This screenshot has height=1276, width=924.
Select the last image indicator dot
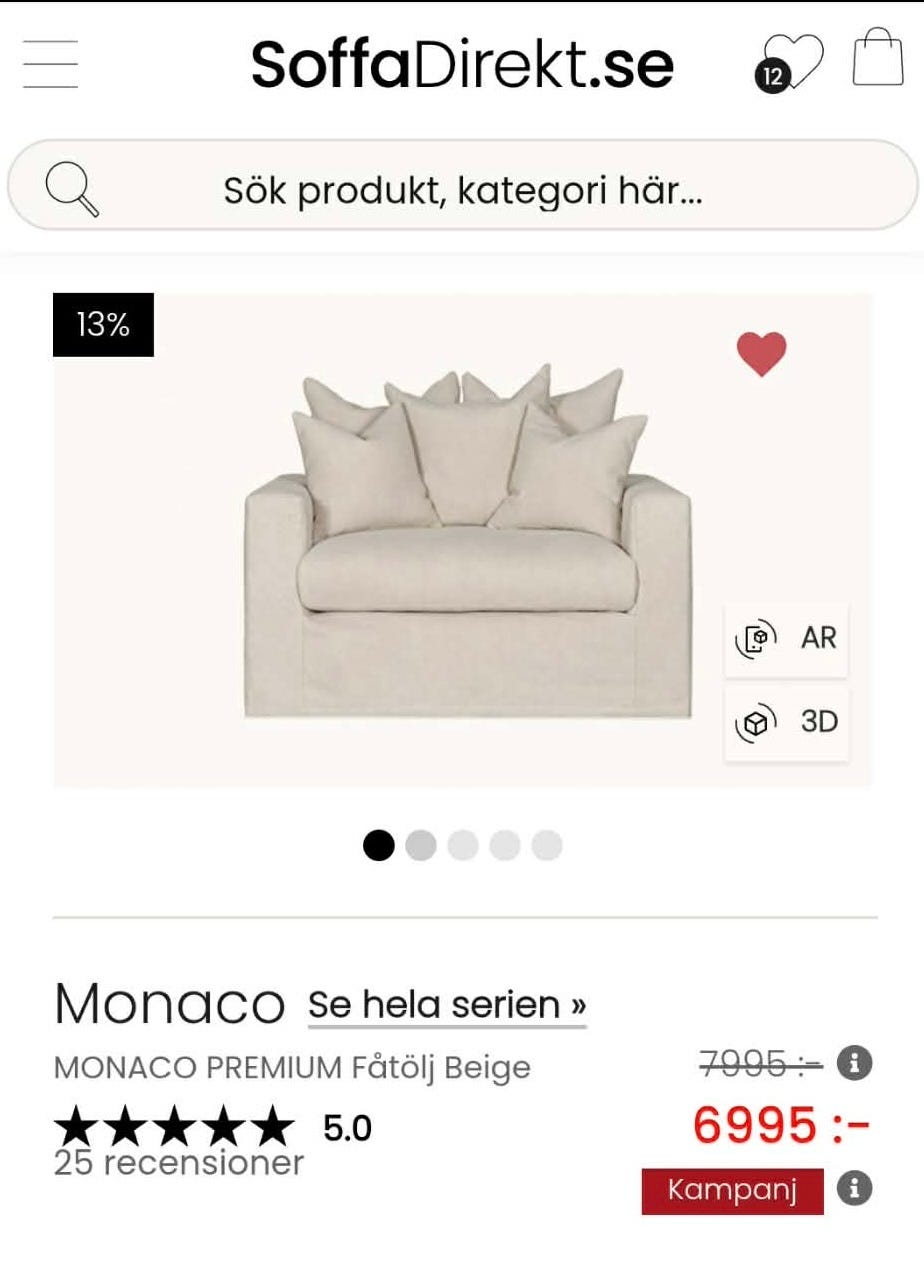click(x=547, y=846)
